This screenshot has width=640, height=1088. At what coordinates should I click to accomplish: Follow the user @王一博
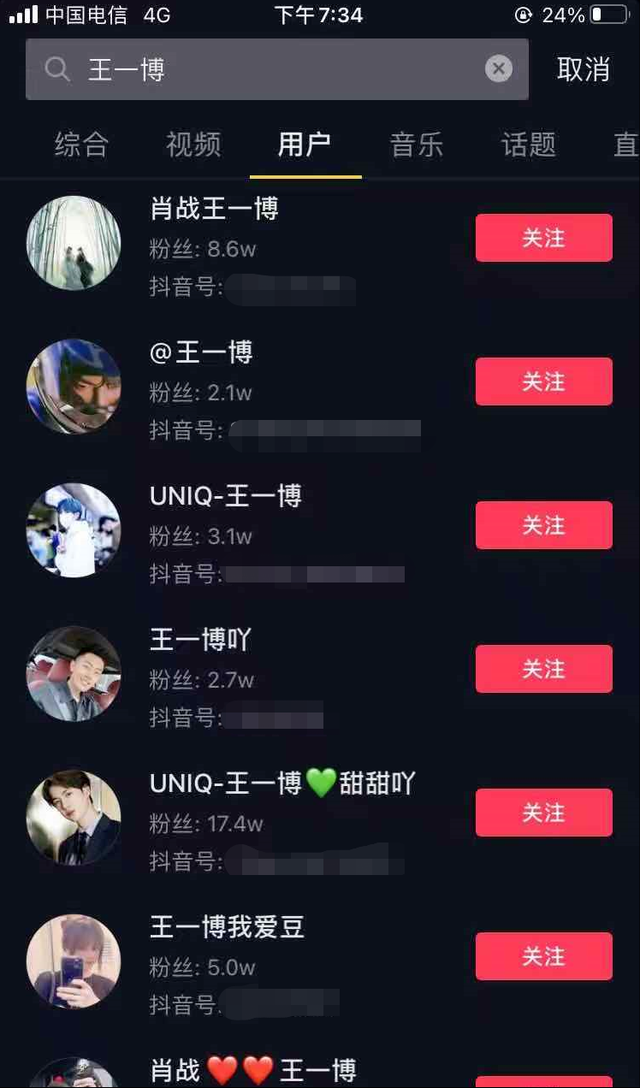543,382
